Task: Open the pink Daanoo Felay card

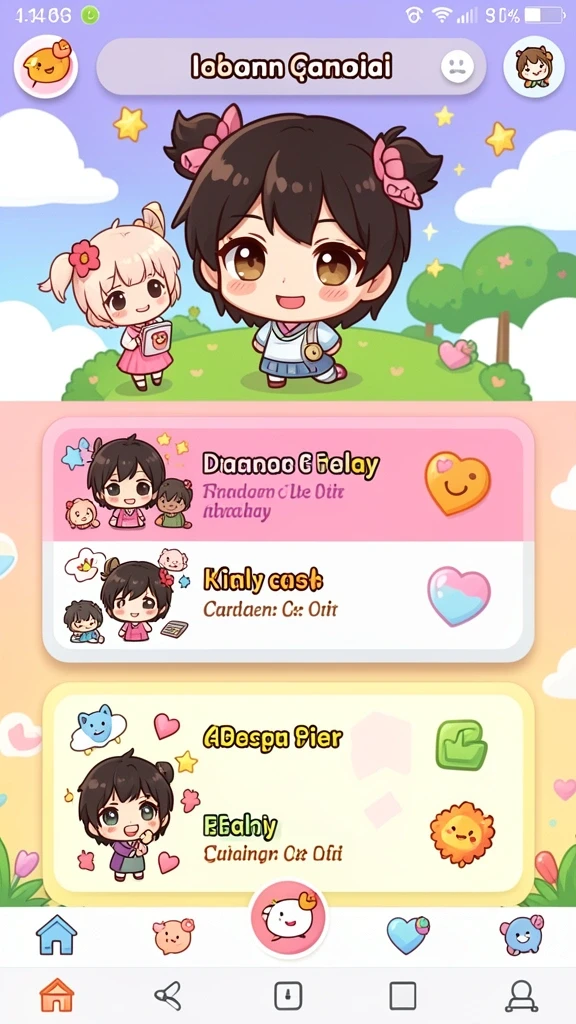Action: 288,484
